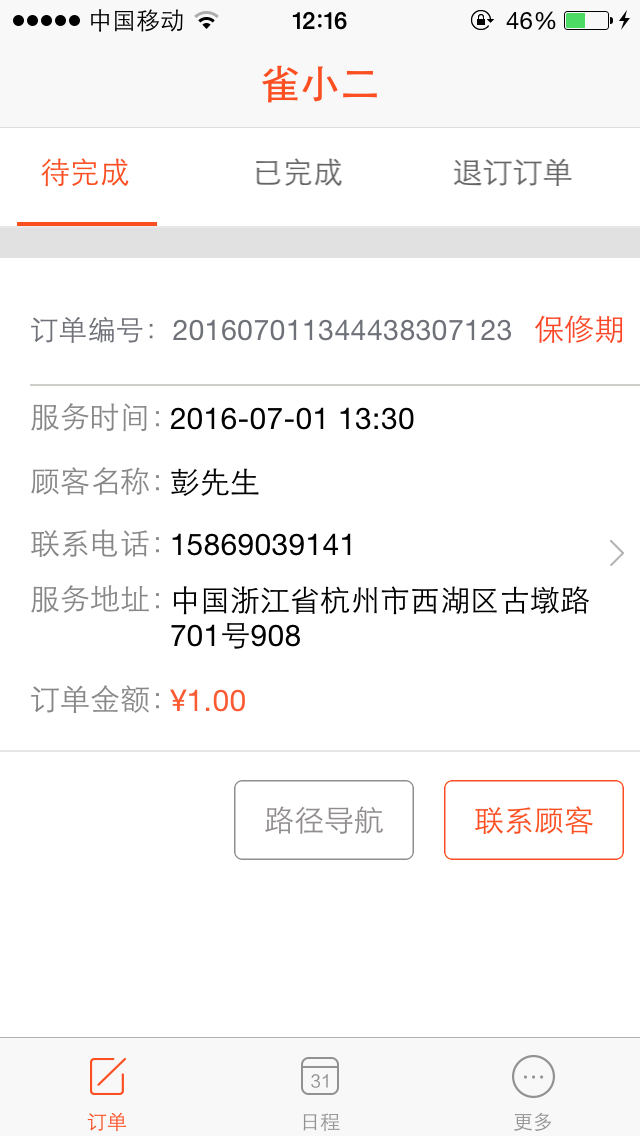This screenshot has height=1136, width=640.
Task: Tap 联系顾客 to contact the customer
Action: point(534,820)
